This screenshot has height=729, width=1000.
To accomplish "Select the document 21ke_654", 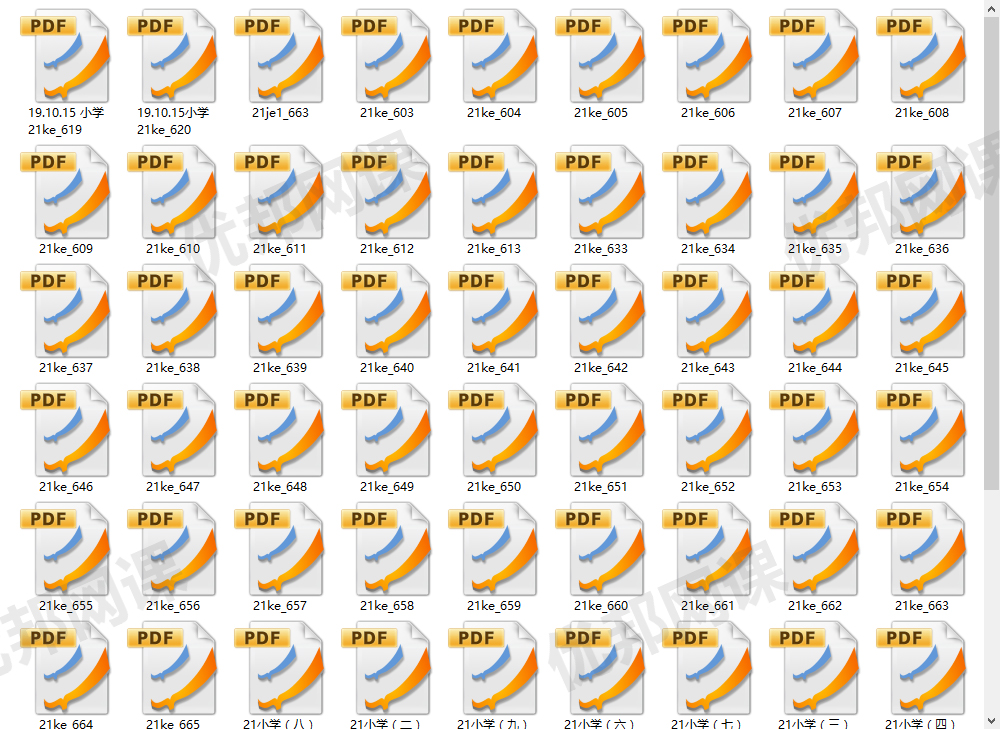I will tap(921, 432).
